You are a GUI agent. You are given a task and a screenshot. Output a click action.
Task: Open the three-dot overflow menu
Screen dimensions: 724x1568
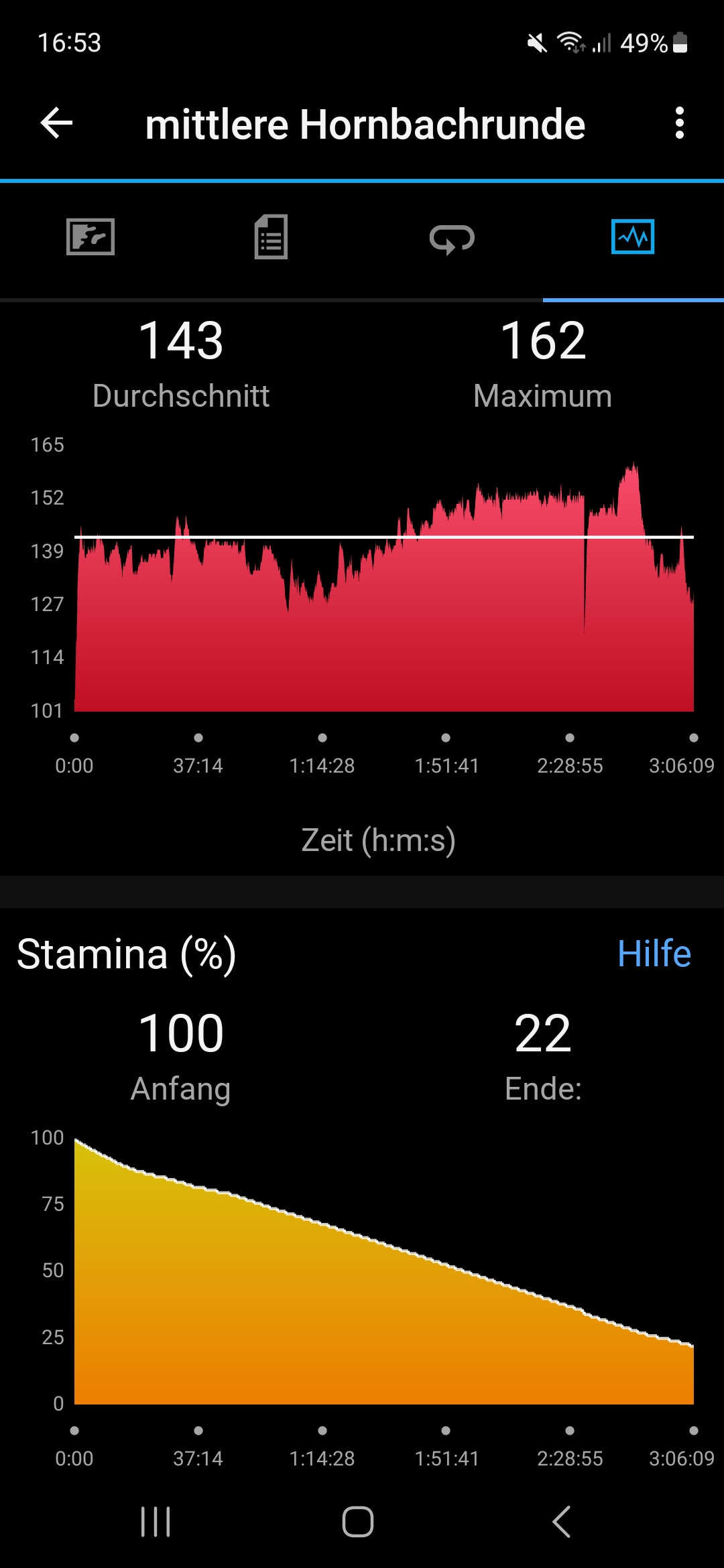pyautogui.click(x=679, y=123)
